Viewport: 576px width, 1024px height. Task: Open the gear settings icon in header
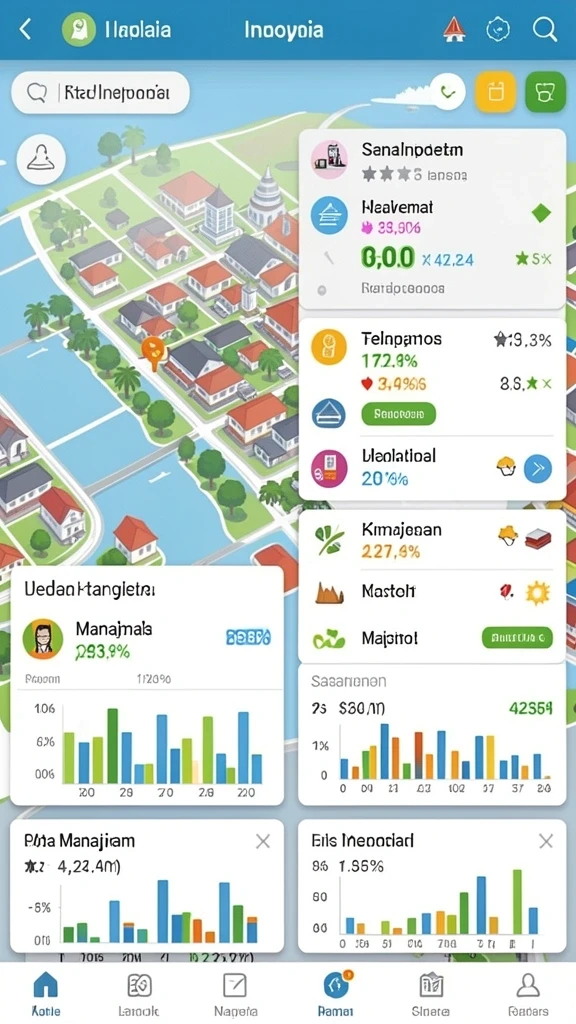498,29
